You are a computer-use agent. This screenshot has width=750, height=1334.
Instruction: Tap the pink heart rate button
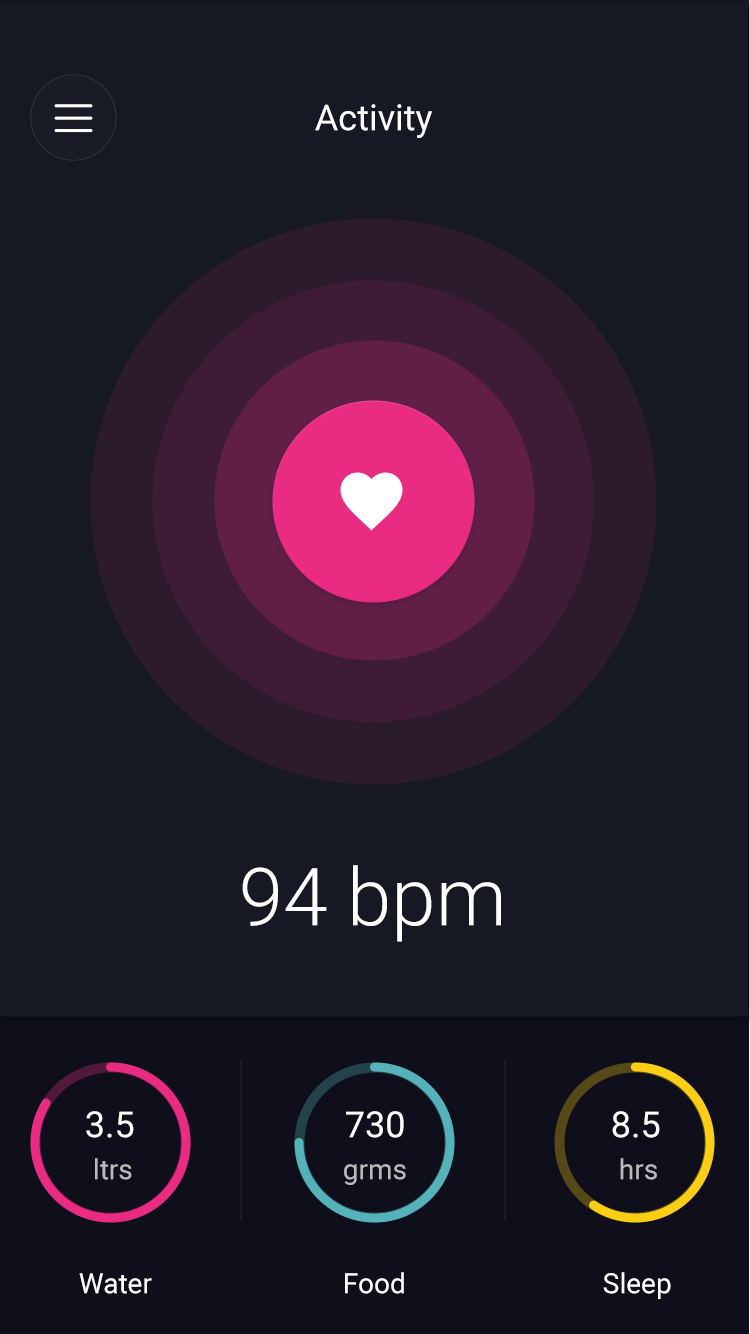pos(373,501)
